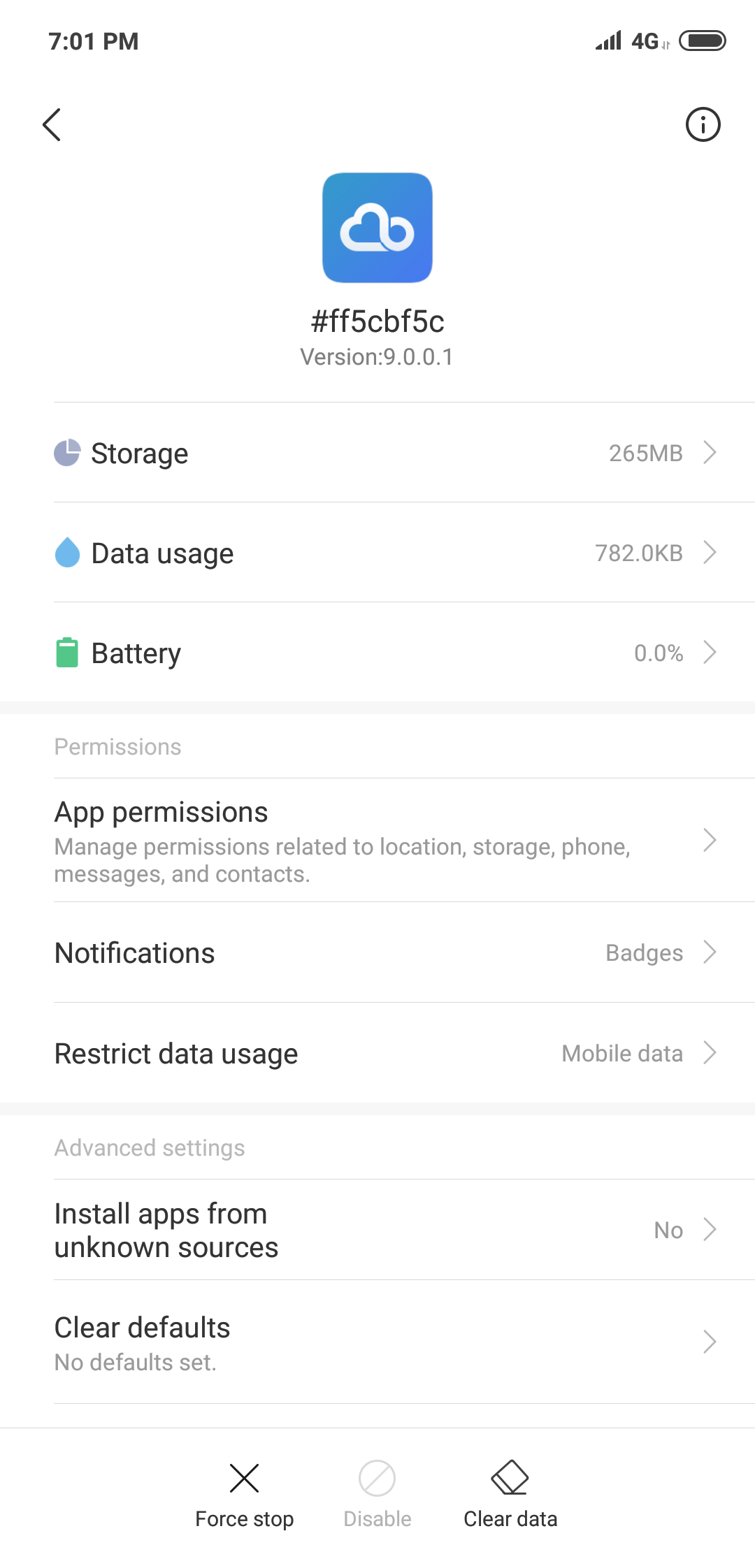Open Install apps from unknown sources

(x=377, y=1231)
